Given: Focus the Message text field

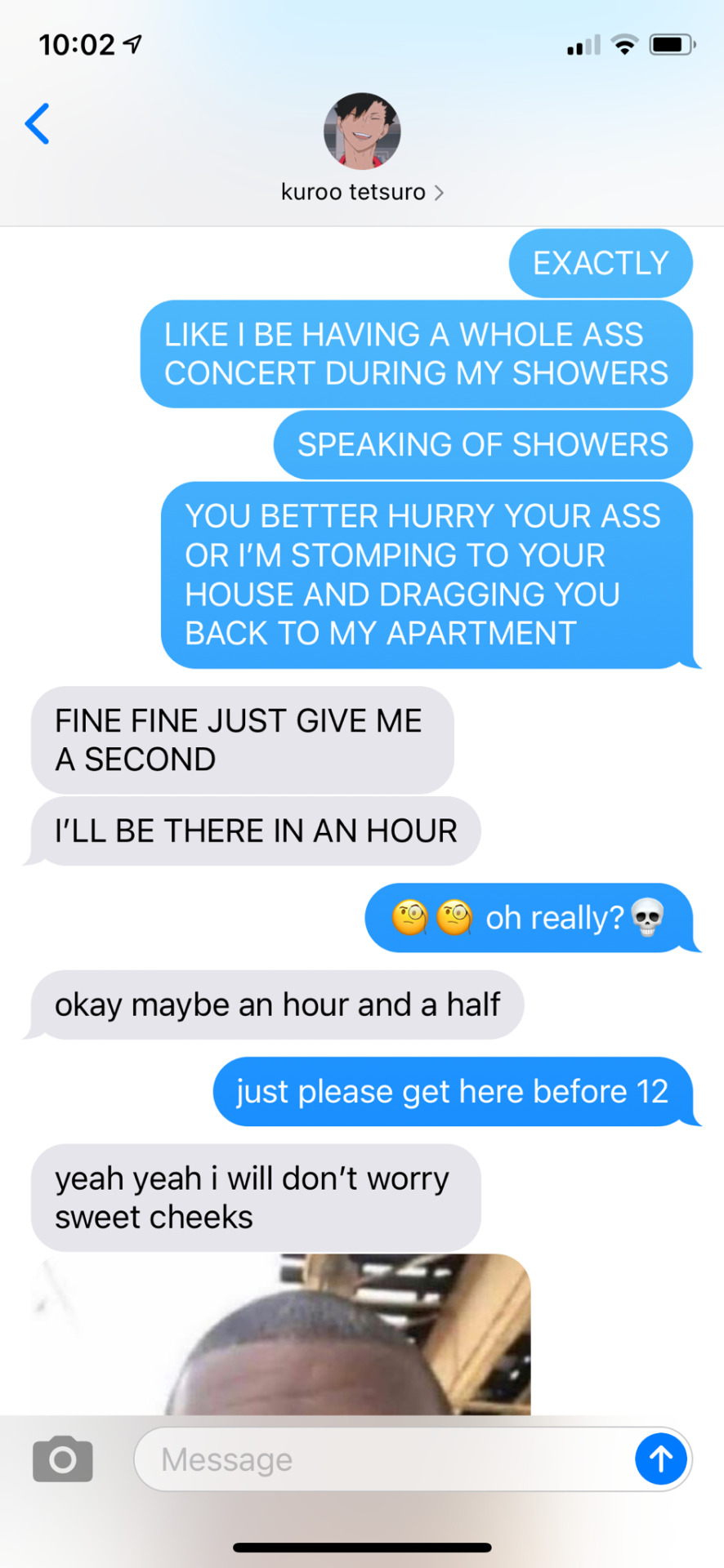Looking at the screenshot, I should coord(384,1459).
